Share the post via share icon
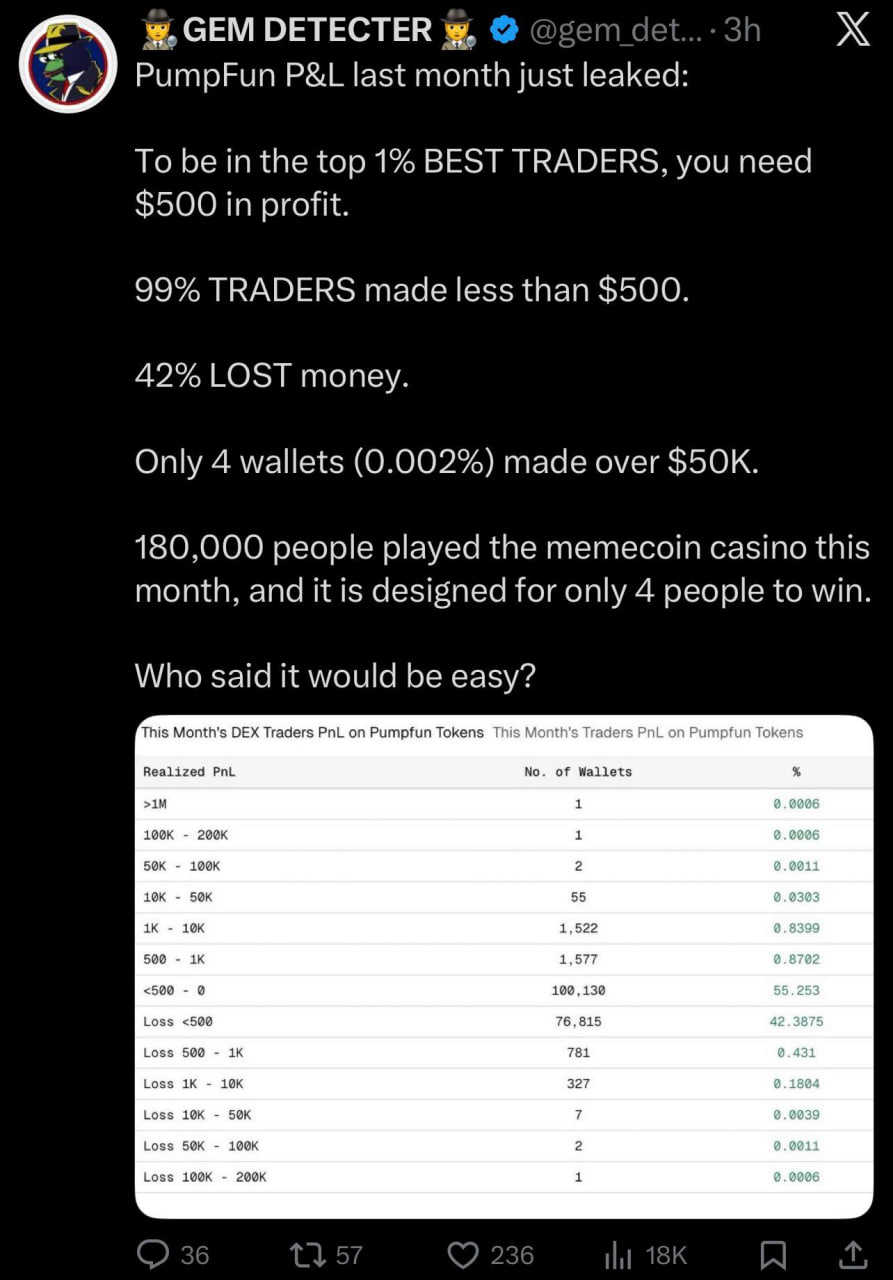 pos(851,1254)
